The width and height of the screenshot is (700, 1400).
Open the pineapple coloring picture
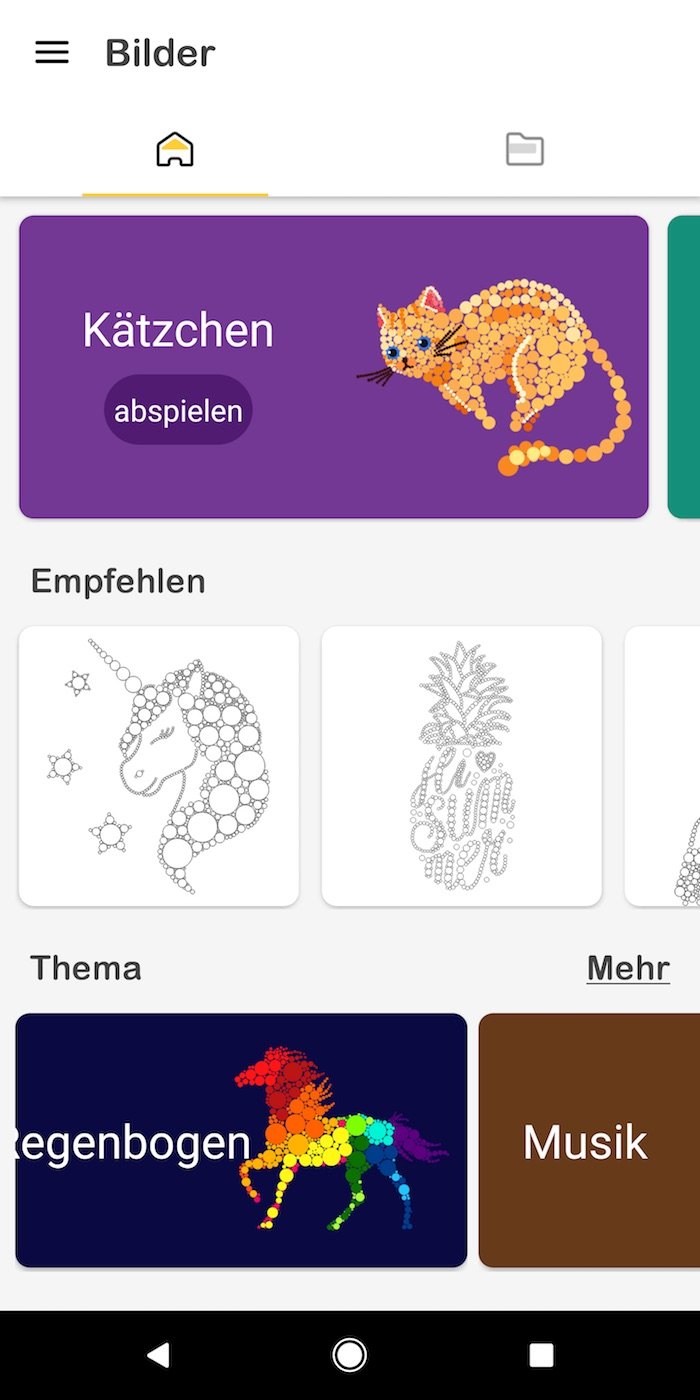(461, 766)
